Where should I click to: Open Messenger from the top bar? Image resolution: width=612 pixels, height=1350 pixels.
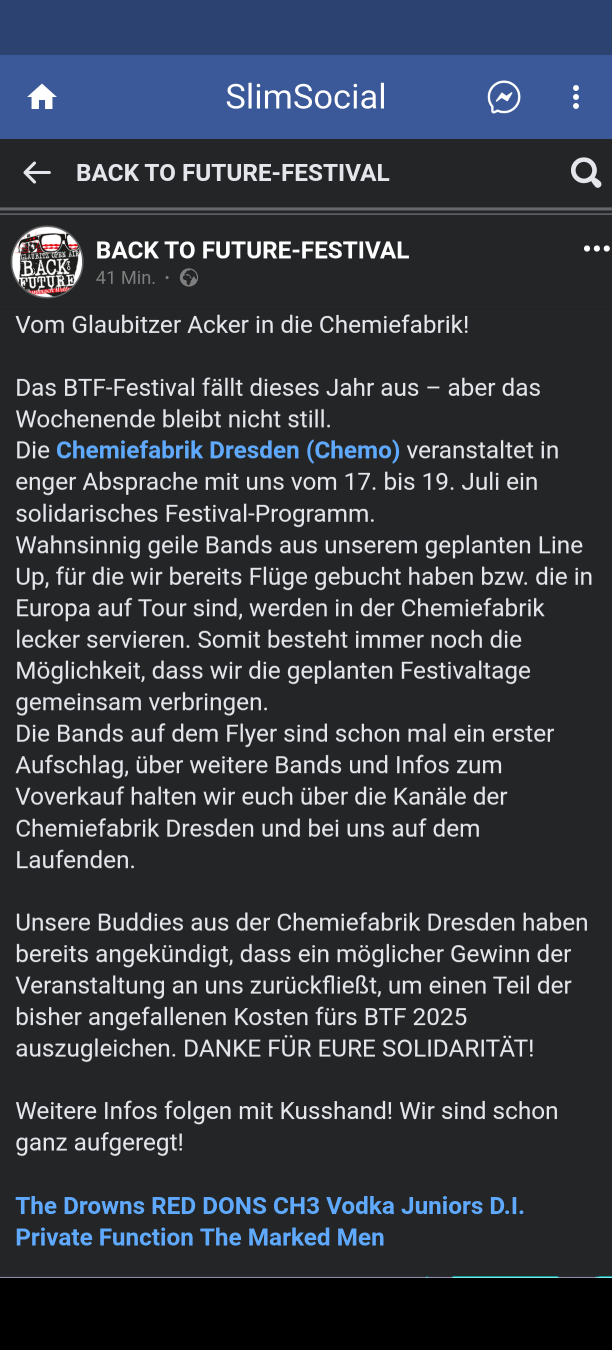point(504,97)
